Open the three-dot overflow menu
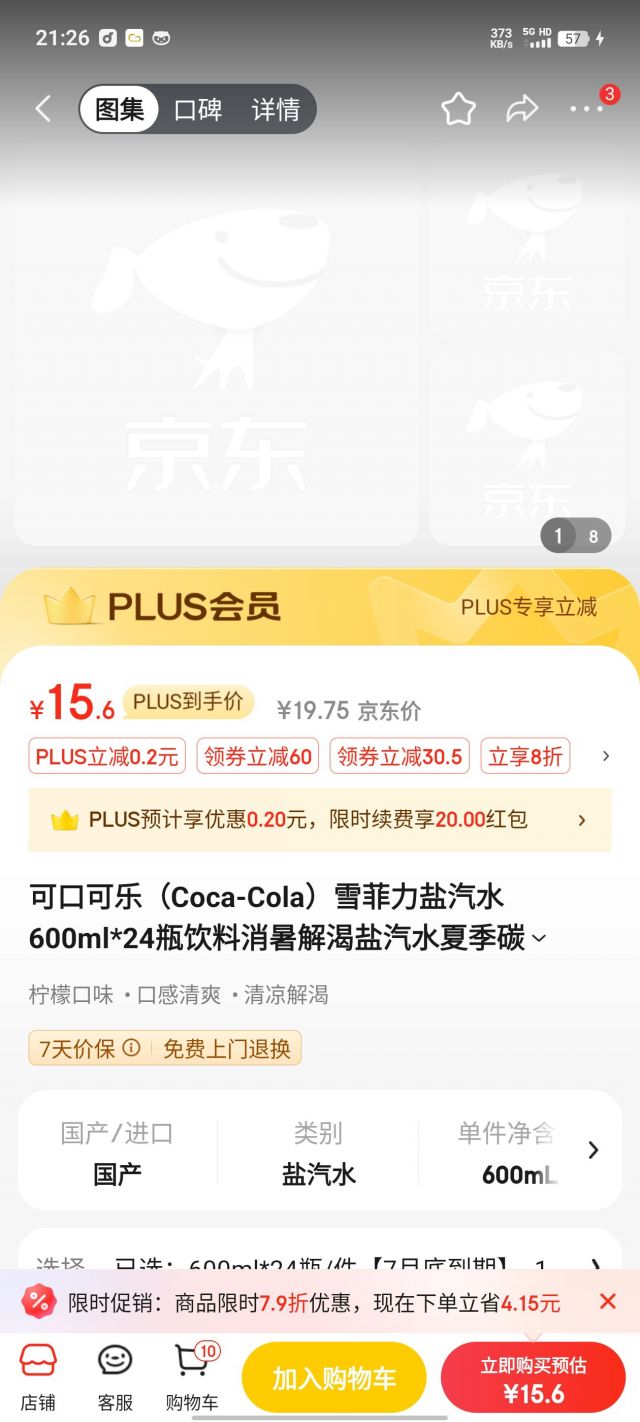 (586, 109)
